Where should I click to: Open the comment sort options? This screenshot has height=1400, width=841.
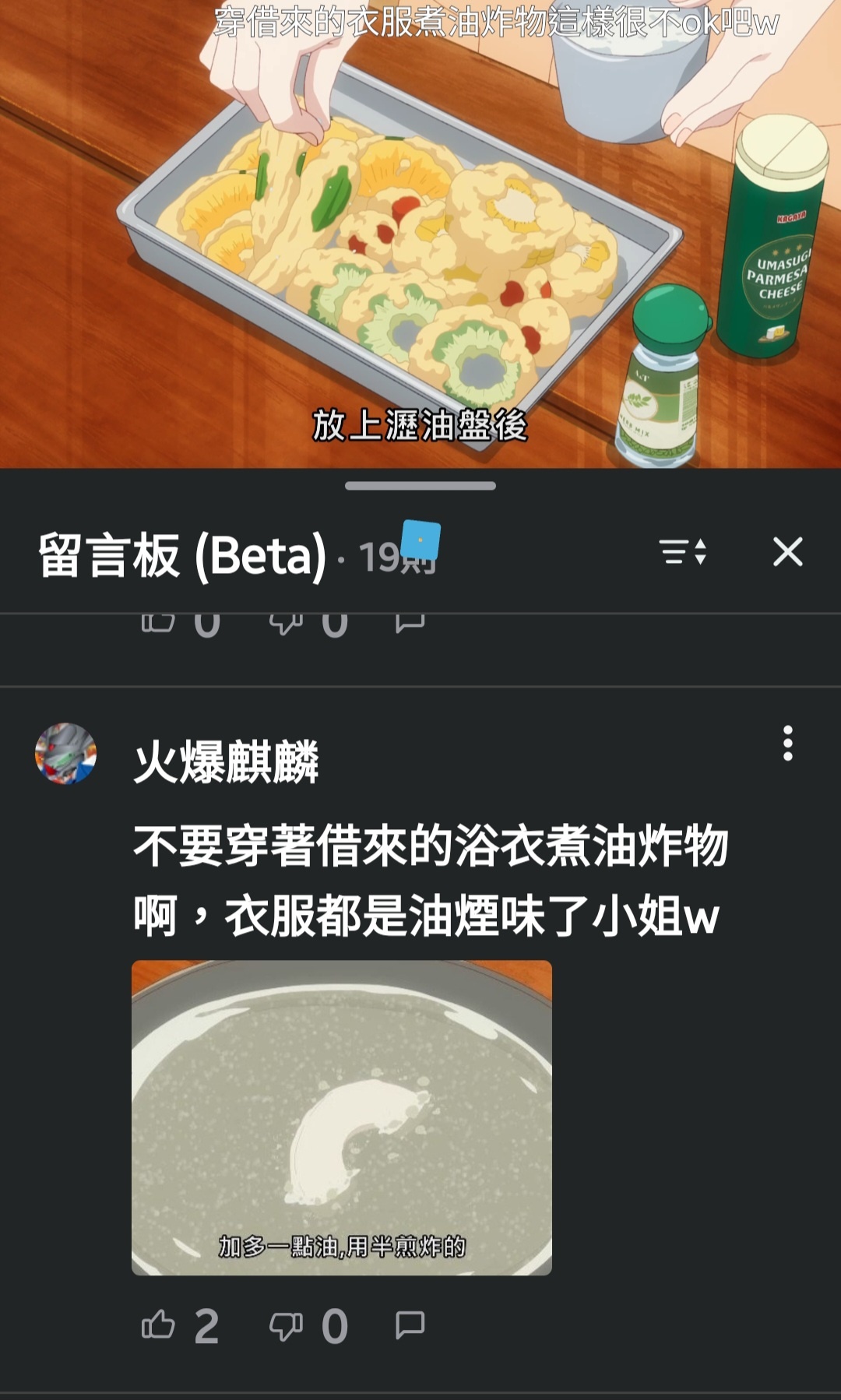pos(683,552)
